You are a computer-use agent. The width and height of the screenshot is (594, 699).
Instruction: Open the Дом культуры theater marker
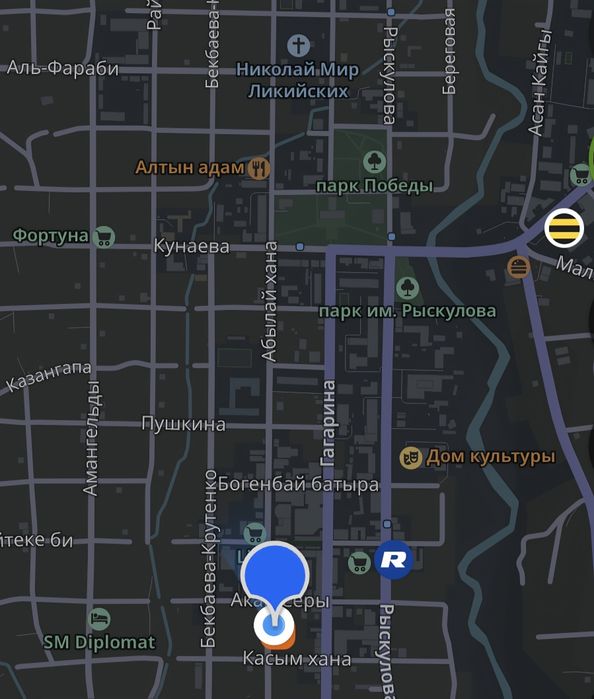(x=411, y=457)
